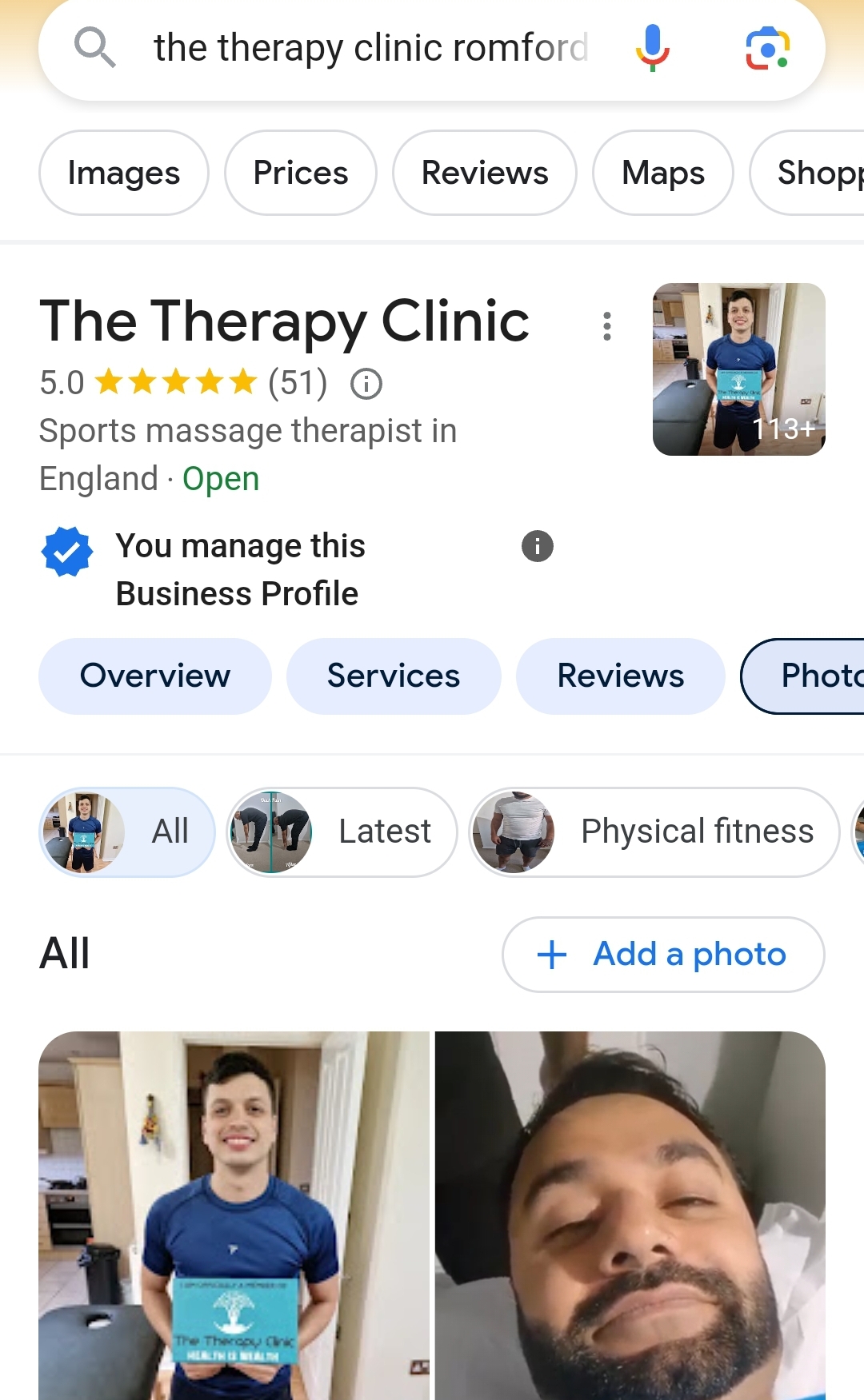Click the magnifying glass search icon
864x1400 pixels.
(95, 47)
